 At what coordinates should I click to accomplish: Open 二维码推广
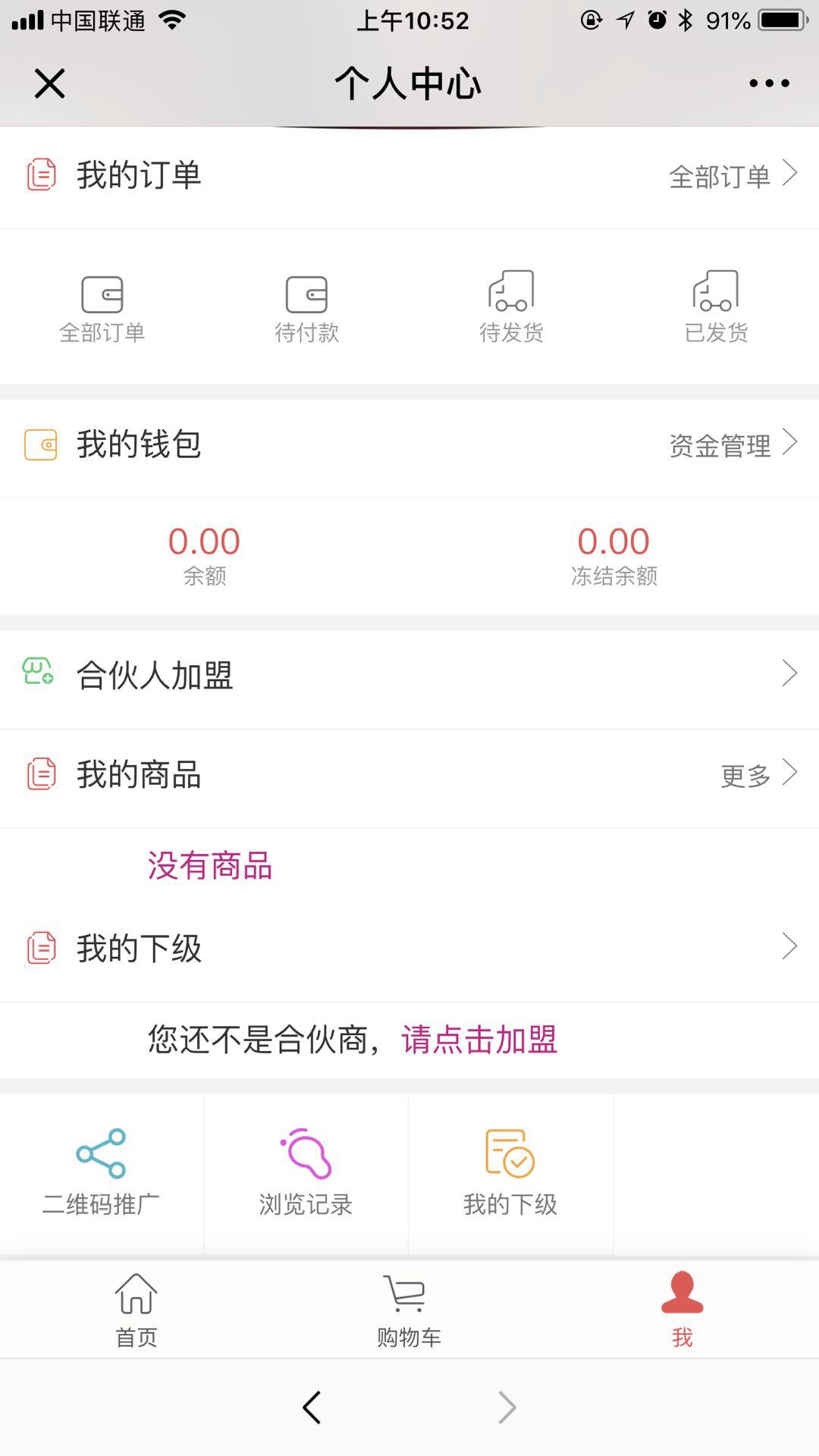[102, 1172]
